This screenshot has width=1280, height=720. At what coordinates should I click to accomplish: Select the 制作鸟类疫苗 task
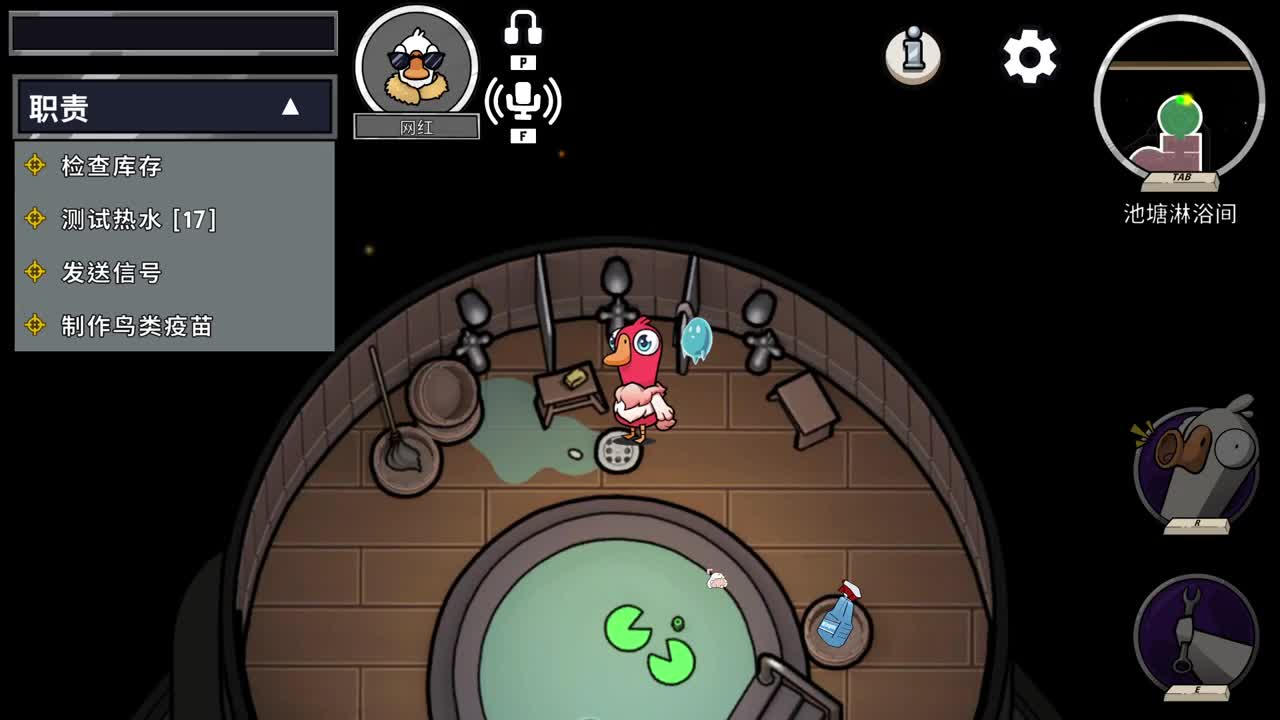(137, 326)
